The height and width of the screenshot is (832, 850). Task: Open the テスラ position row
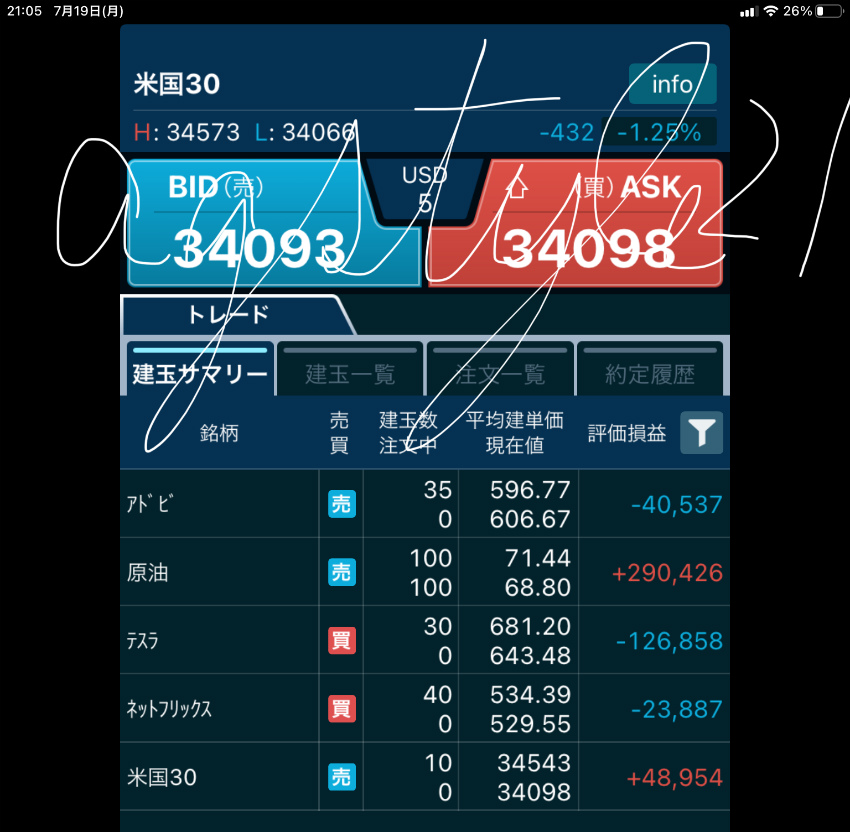pyautogui.click(x=424, y=640)
